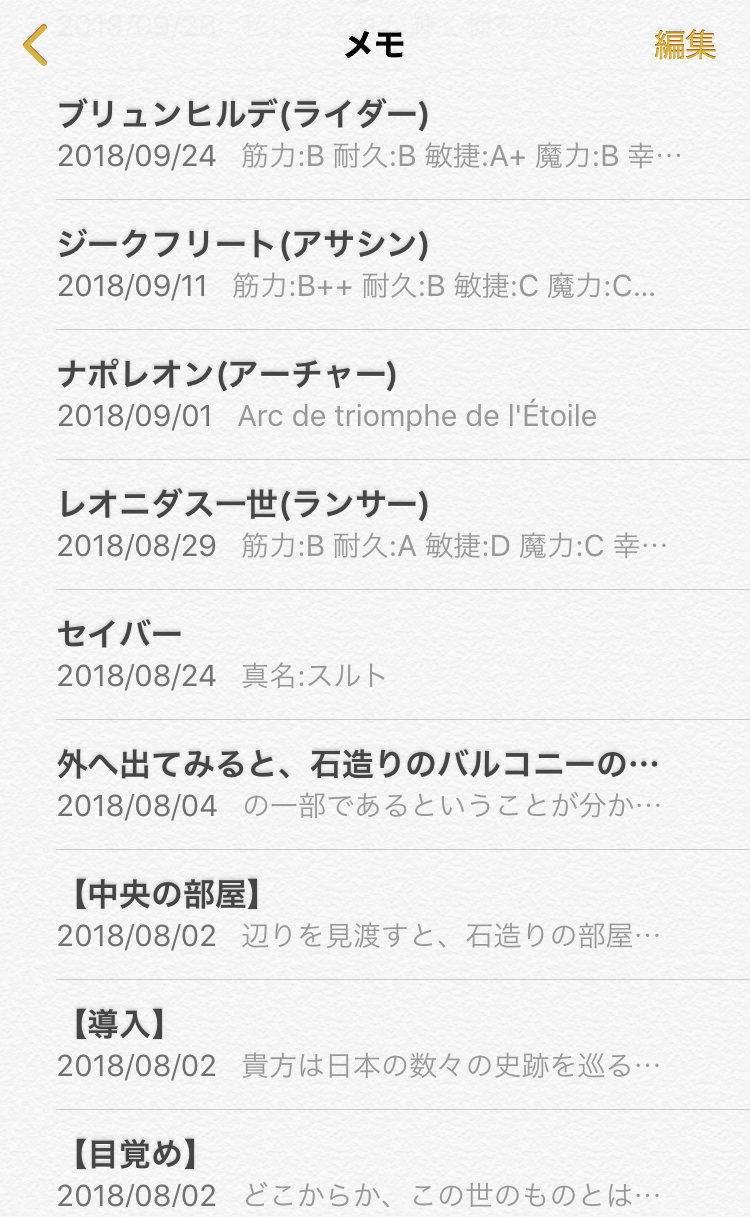Tap the 編集 edit button
The height and width of the screenshot is (1217, 750).
685,45
